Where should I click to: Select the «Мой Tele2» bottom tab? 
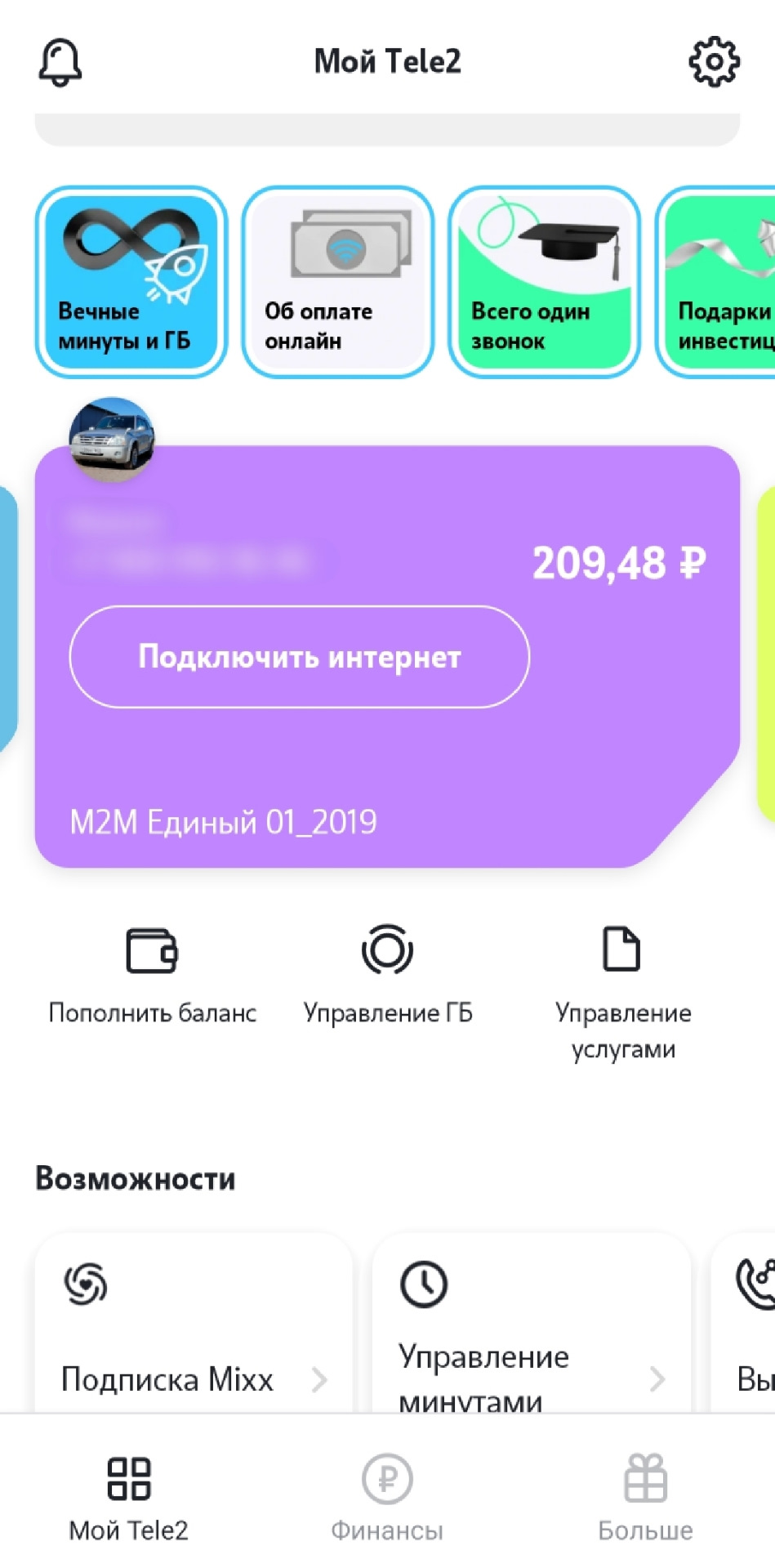(129, 1496)
